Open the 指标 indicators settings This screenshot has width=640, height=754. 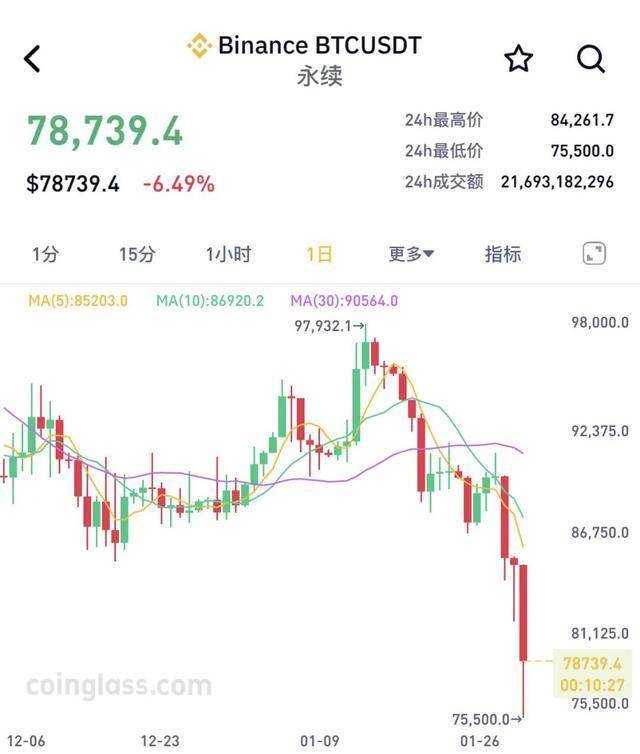tap(503, 254)
